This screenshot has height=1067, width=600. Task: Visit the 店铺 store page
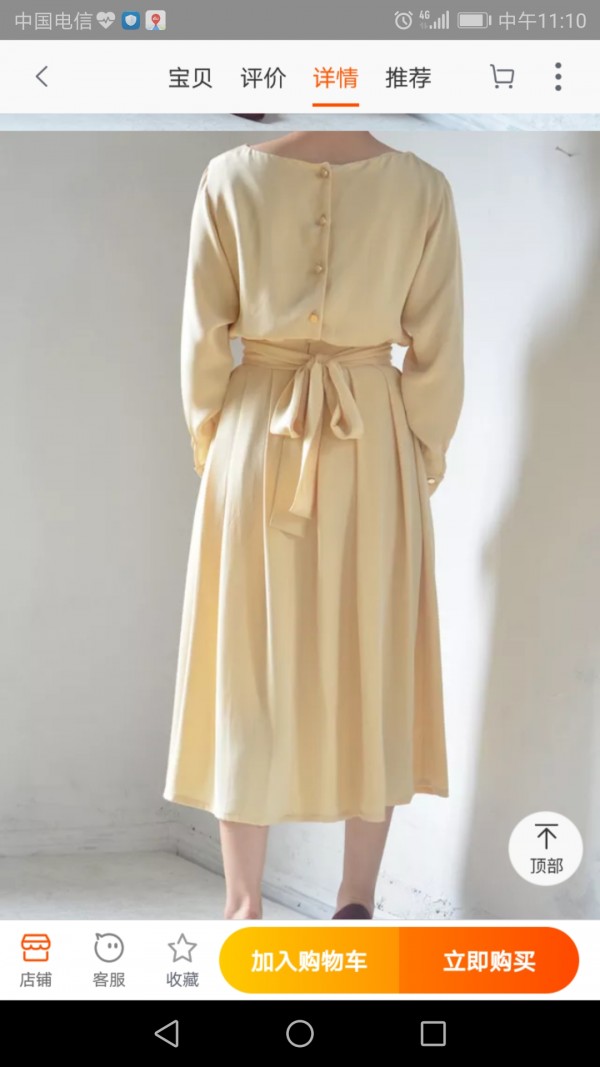[35, 960]
